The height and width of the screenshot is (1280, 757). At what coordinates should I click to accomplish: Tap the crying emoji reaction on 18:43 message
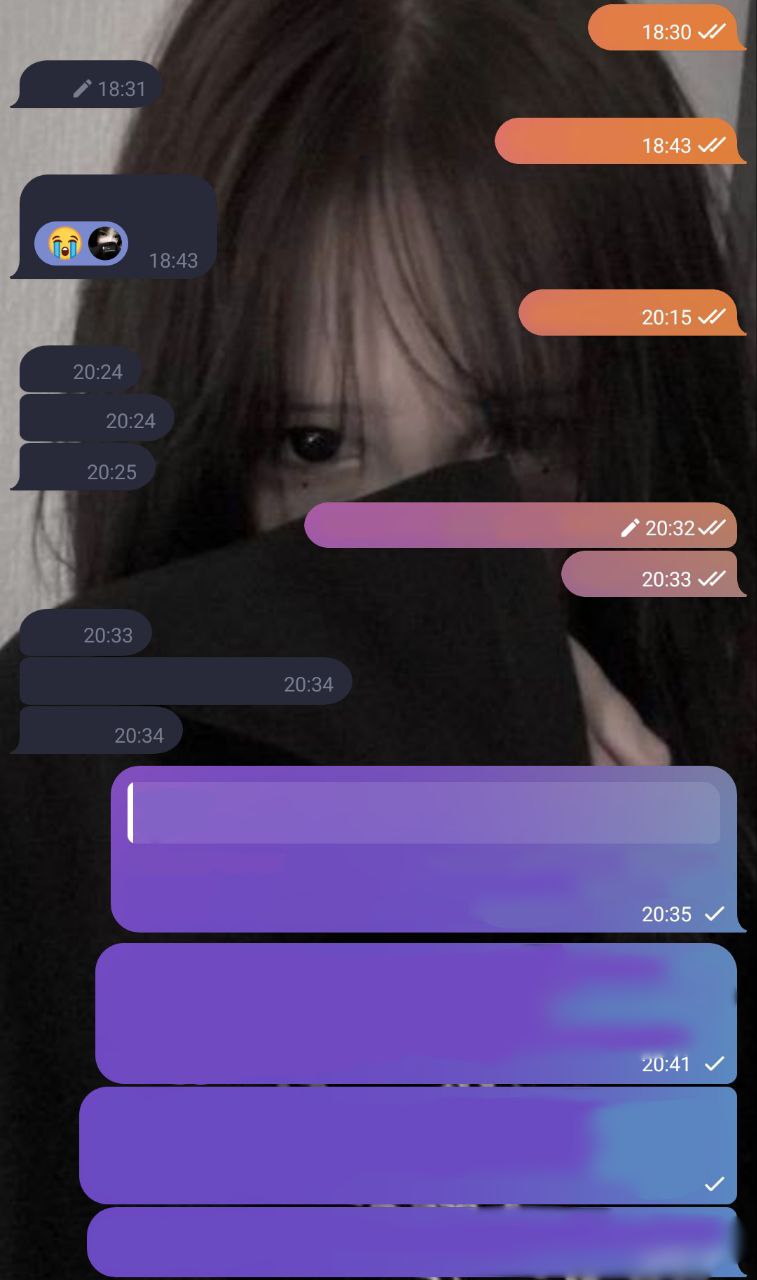[65, 243]
